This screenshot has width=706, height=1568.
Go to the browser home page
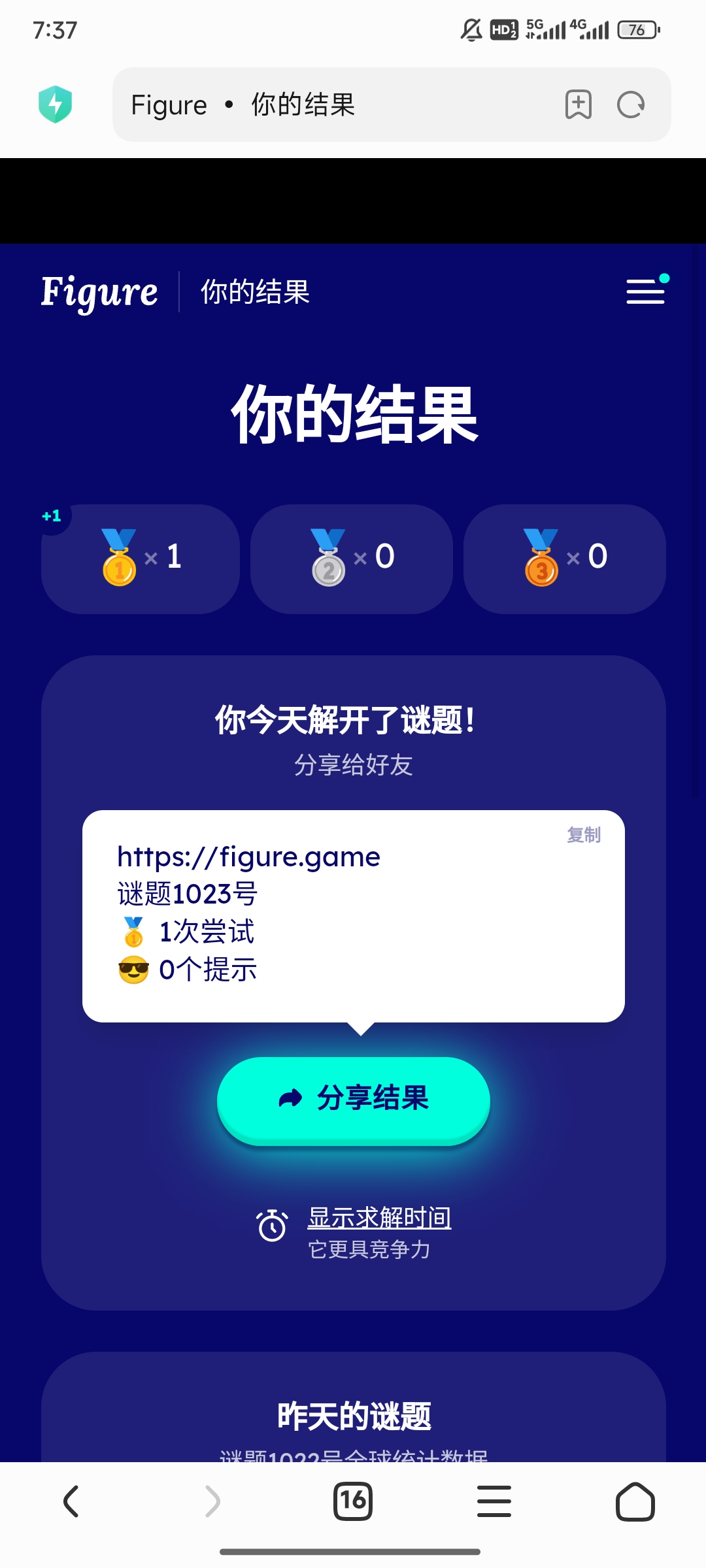coord(635,1501)
